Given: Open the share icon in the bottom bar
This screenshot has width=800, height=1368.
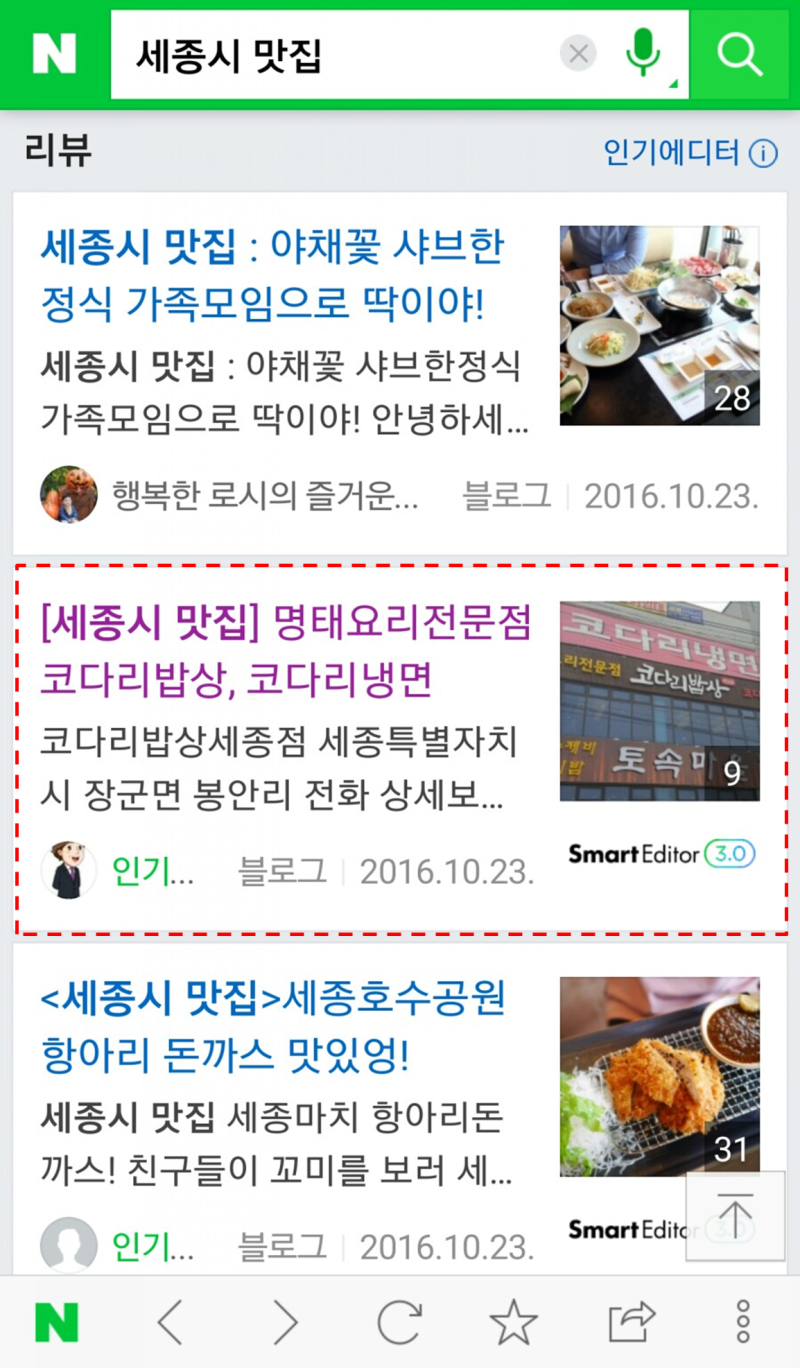Looking at the screenshot, I should point(628,1320).
